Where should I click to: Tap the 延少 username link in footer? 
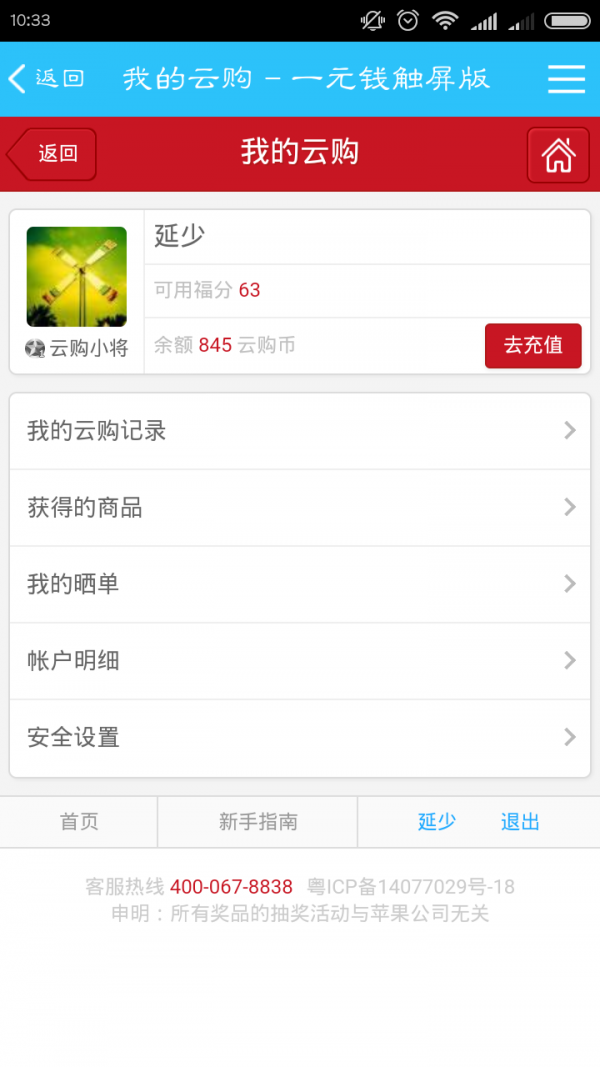437,822
